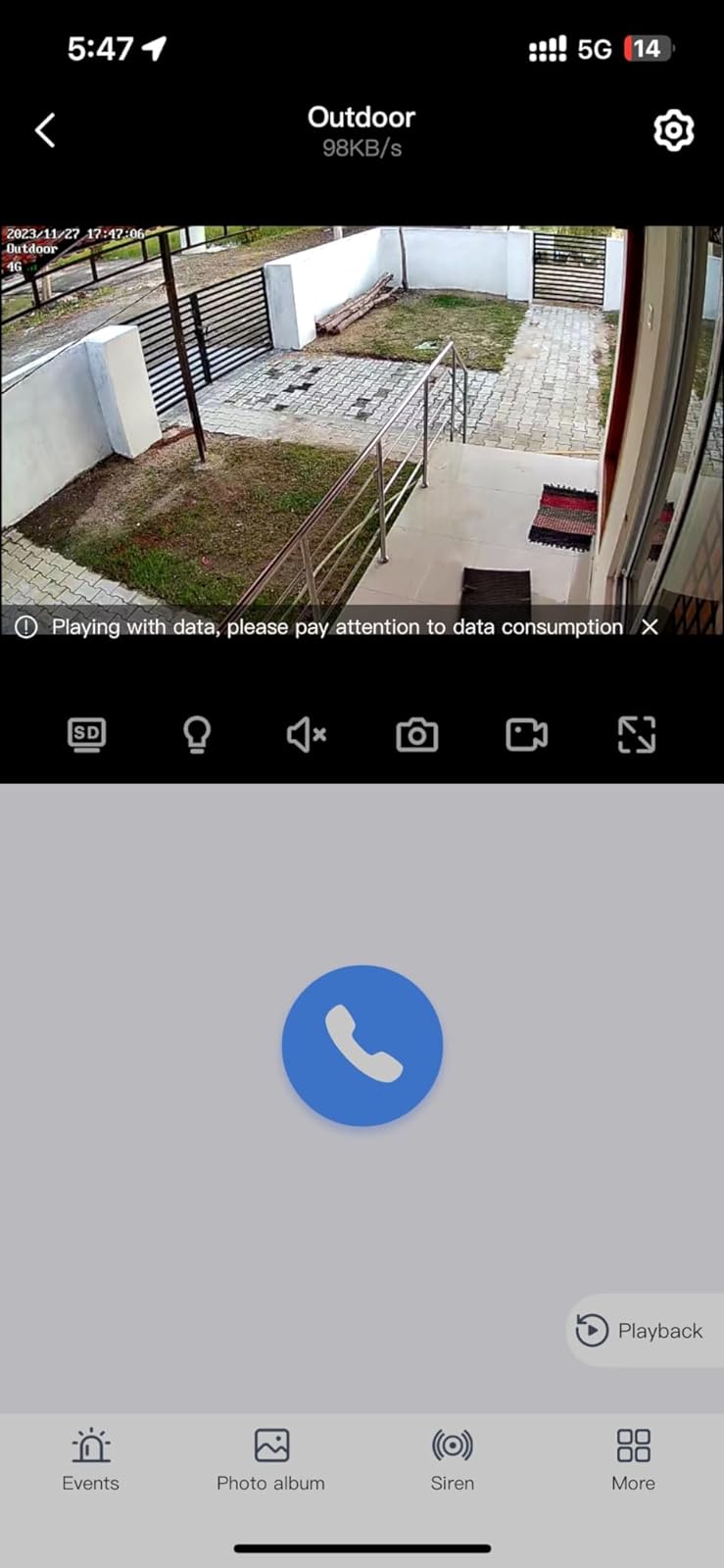This screenshot has width=724, height=1568.
Task: Toggle the spotlight bulb off
Action: (x=196, y=734)
